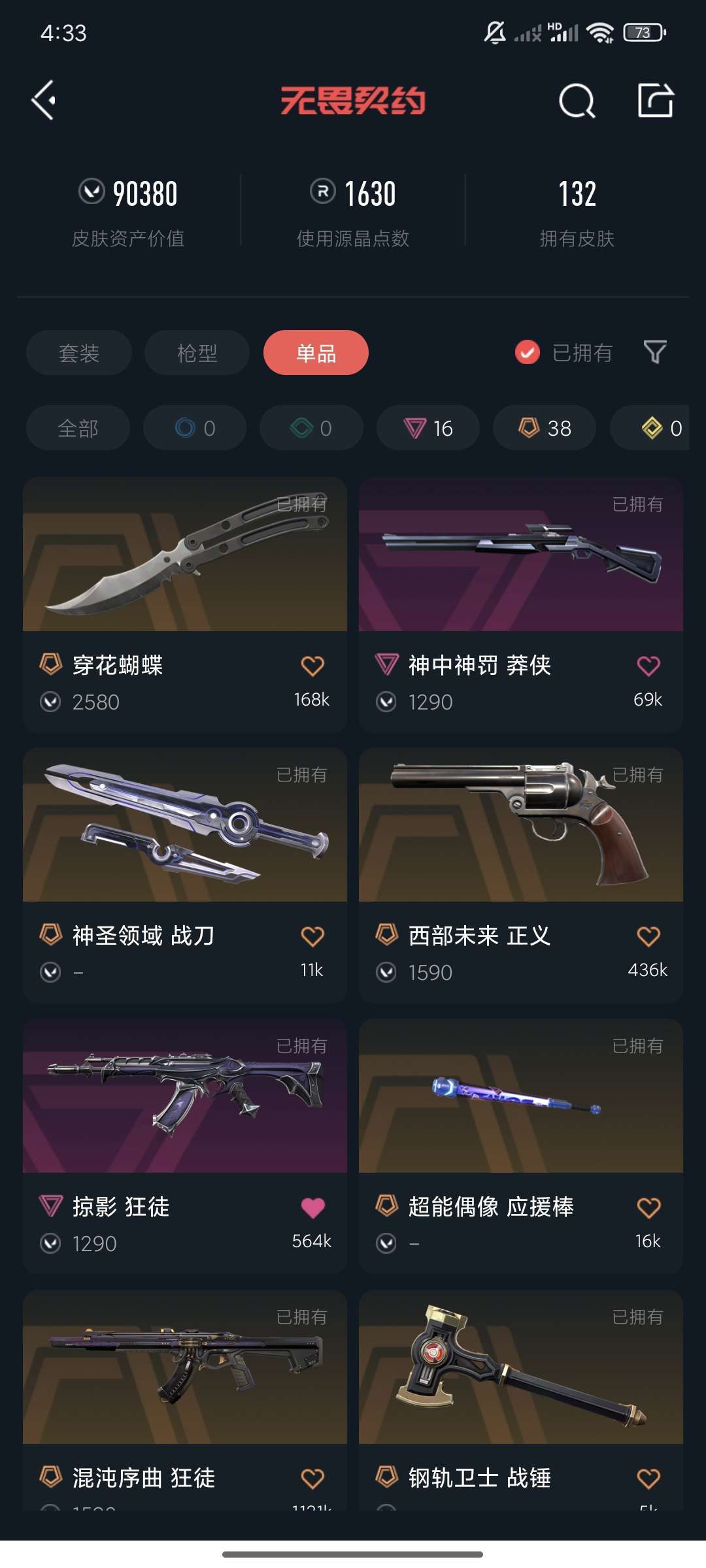Image resolution: width=706 pixels, height=1568 pixels.
Task: Like the 西部未来 正义 revolver skin
Action: (648, 936)
